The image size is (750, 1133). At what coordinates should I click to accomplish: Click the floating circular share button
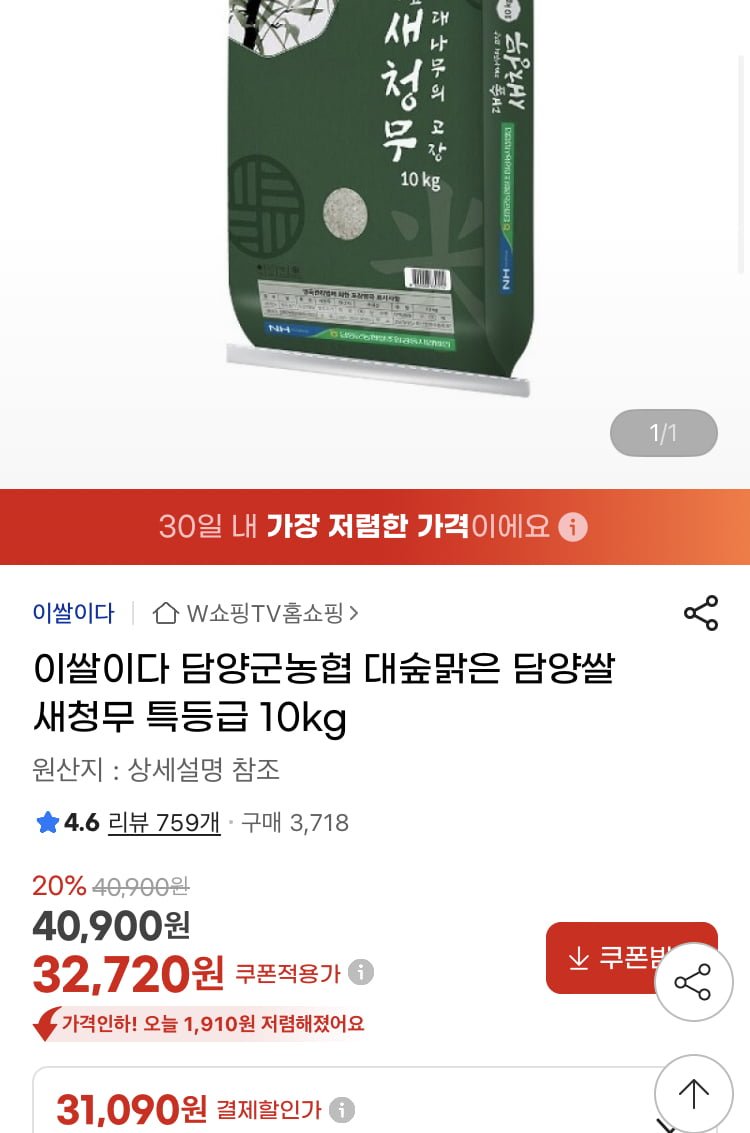tap(694, 981)
